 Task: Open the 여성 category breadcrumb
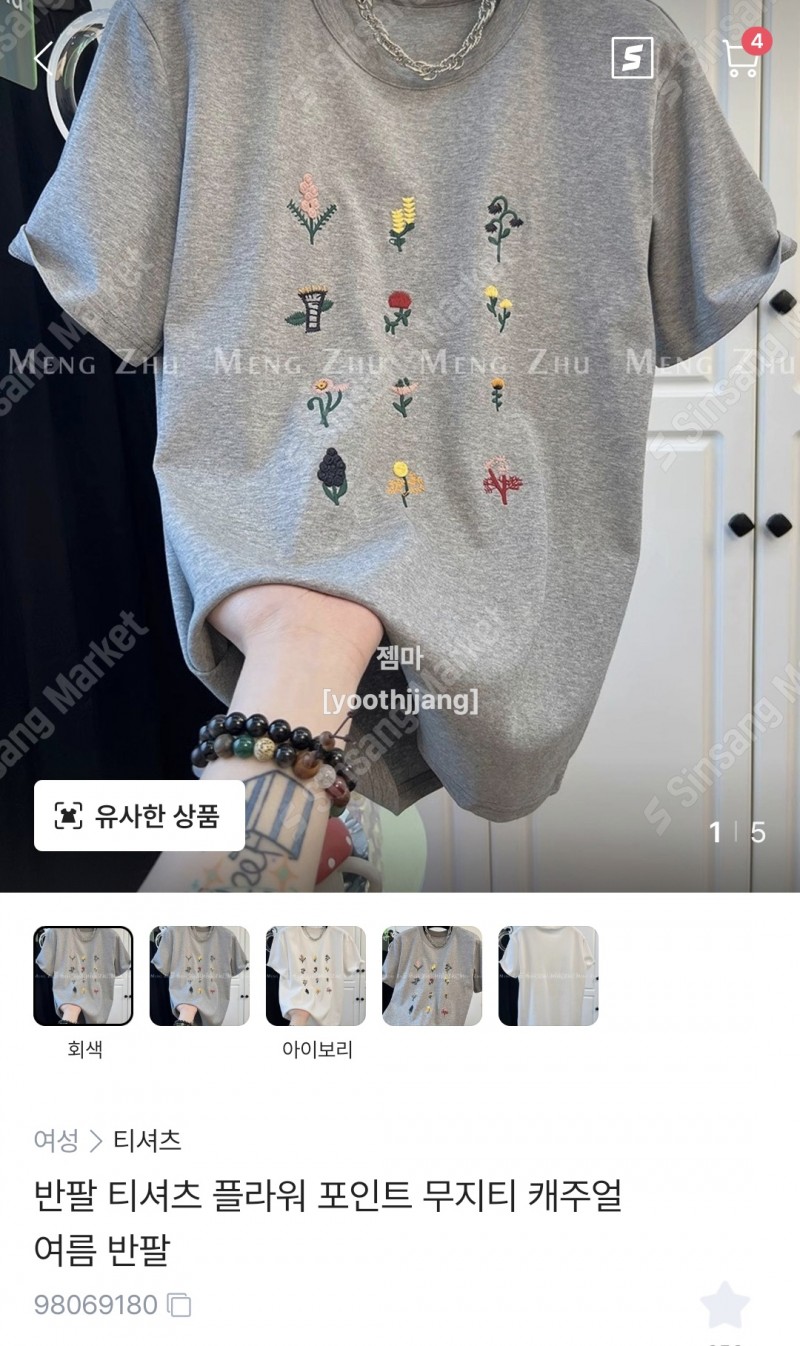pos(56,1140)
